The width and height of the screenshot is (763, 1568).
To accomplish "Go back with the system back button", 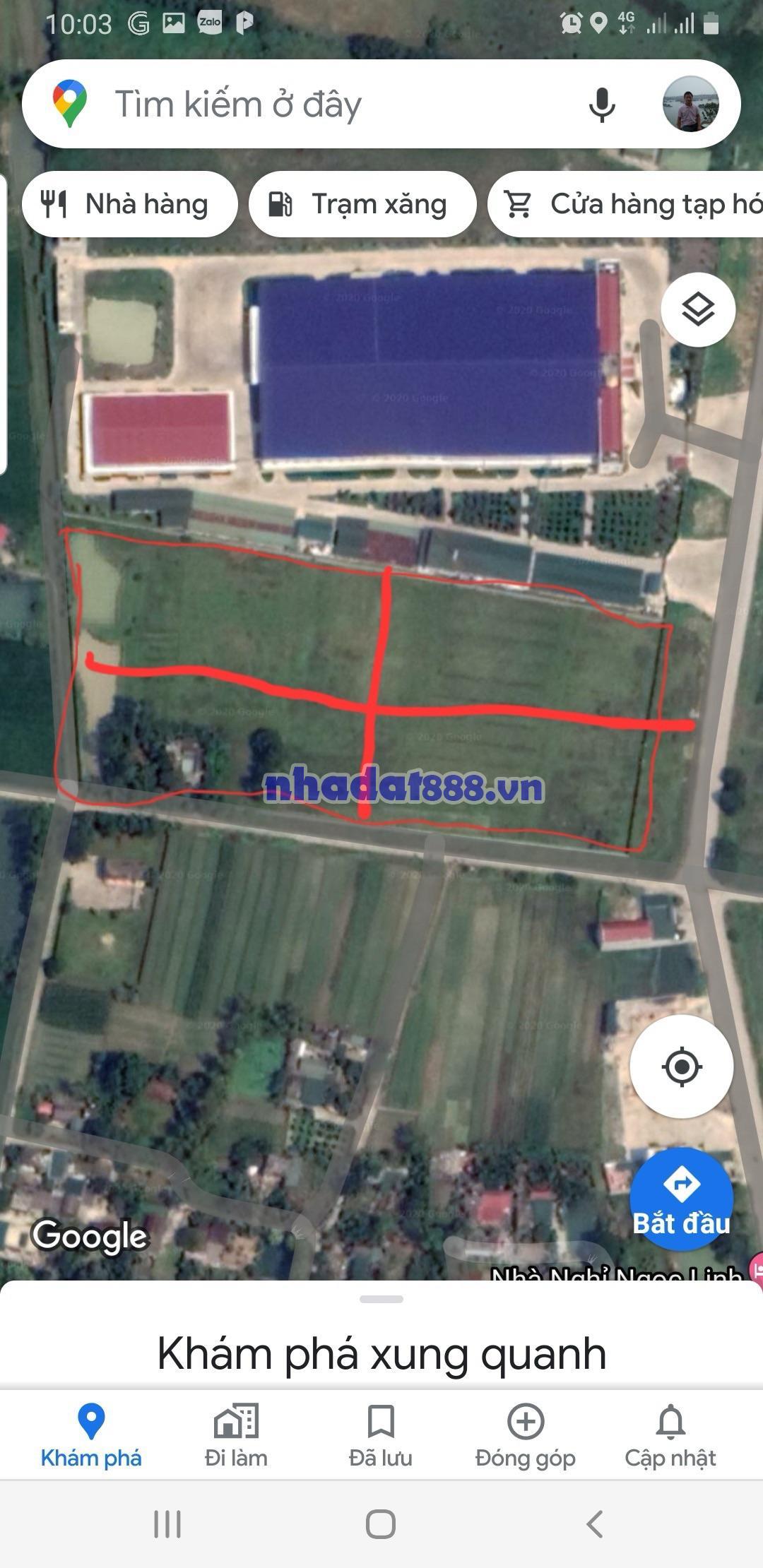I will click(x=595, y=1524).
